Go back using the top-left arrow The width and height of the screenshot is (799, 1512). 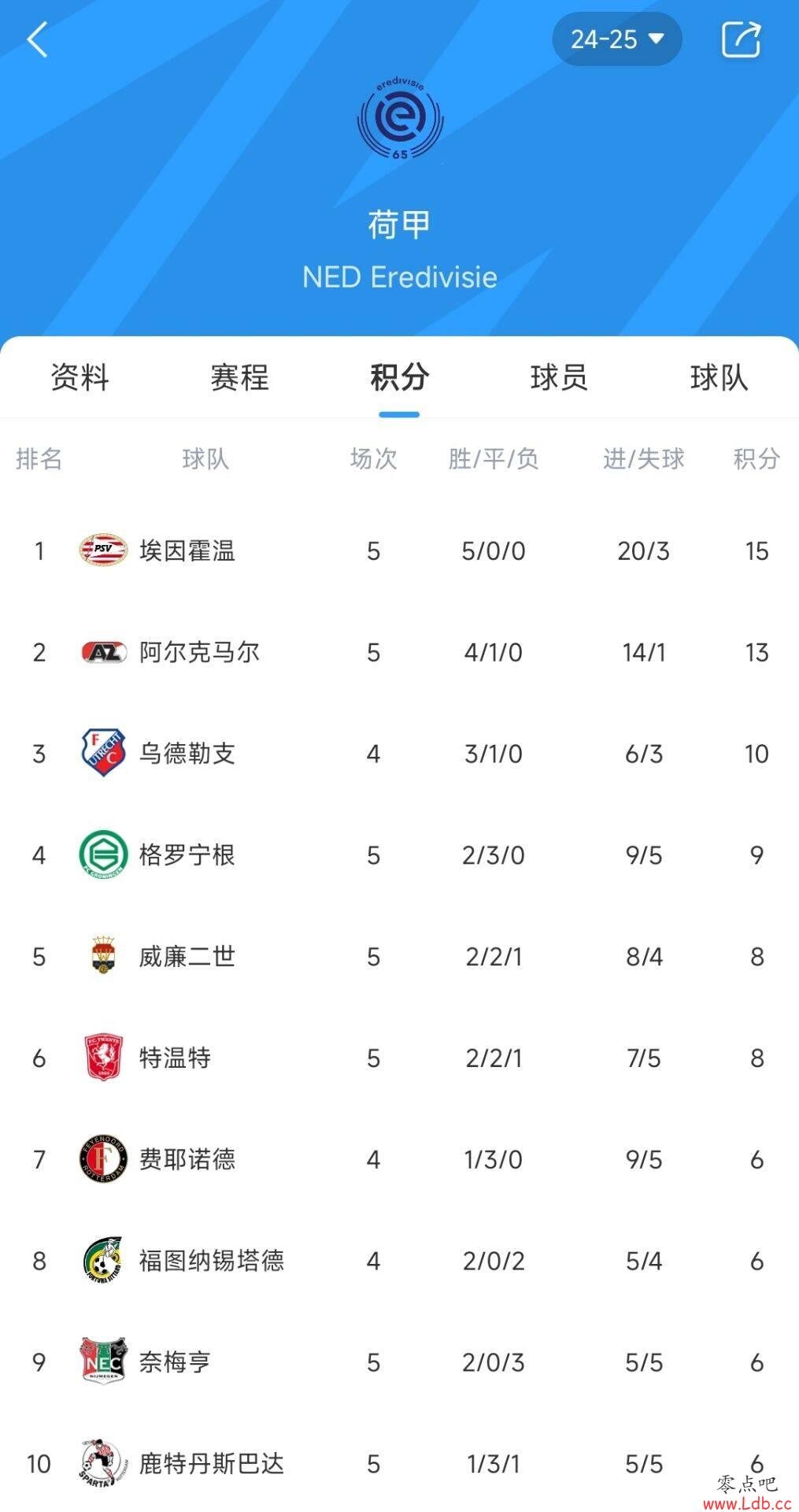[37, 39]
